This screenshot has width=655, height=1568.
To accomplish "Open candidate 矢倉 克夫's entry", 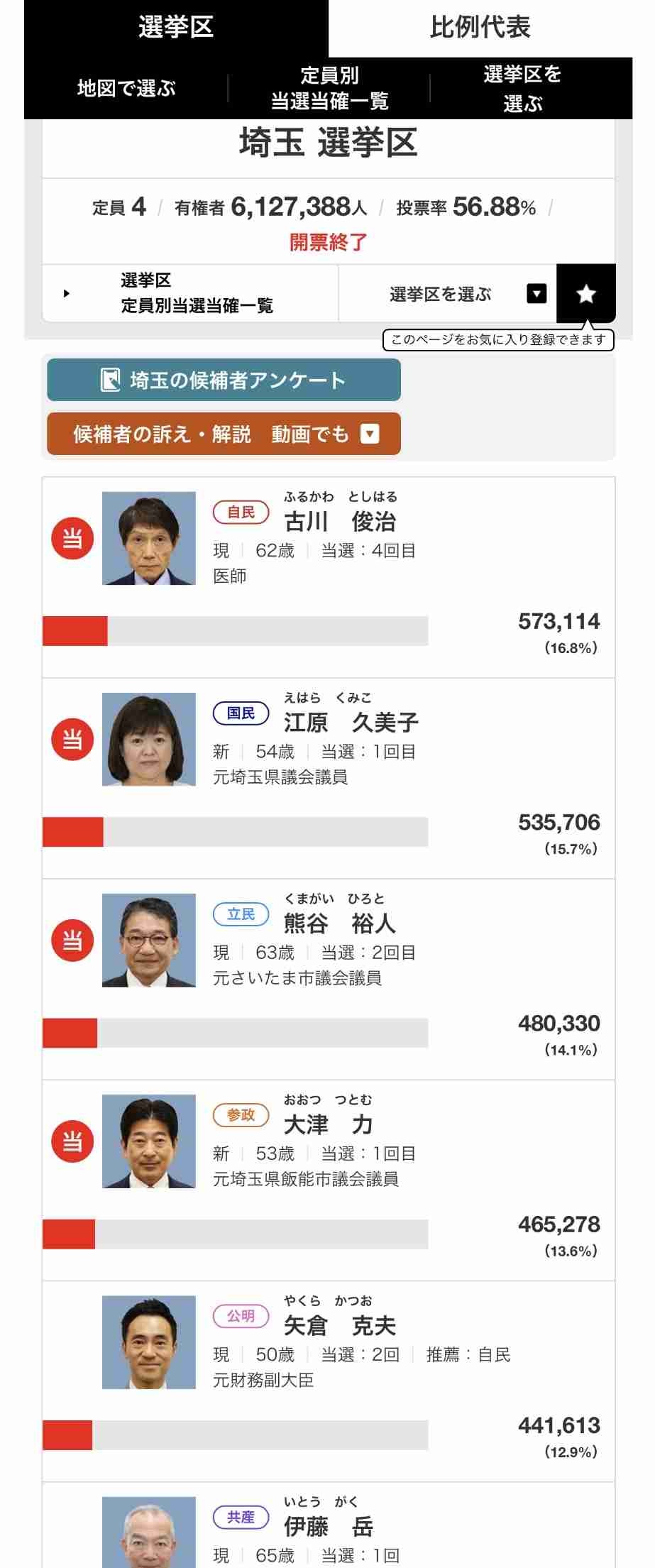I will point(339,1326).
